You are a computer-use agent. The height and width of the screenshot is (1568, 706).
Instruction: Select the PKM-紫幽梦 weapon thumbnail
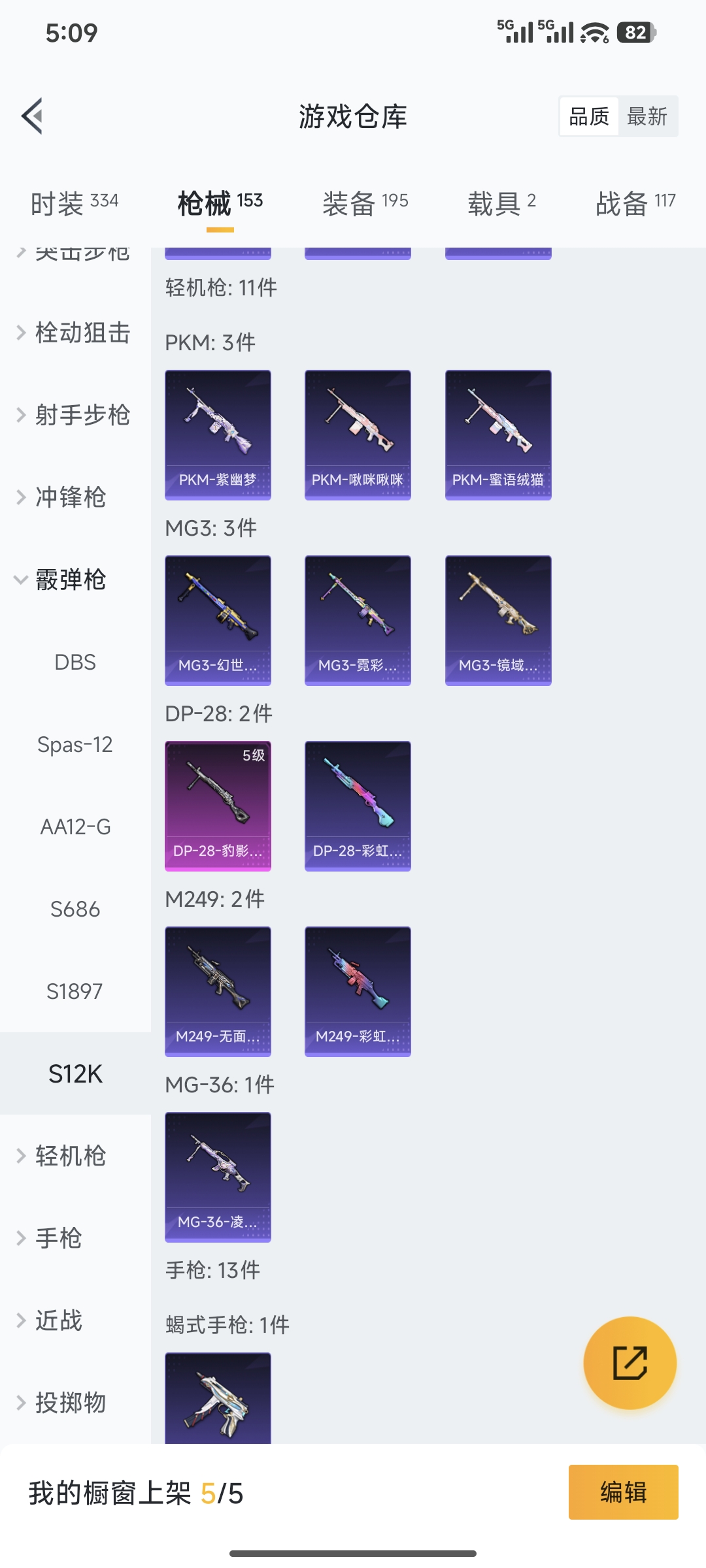click(218, 433)
